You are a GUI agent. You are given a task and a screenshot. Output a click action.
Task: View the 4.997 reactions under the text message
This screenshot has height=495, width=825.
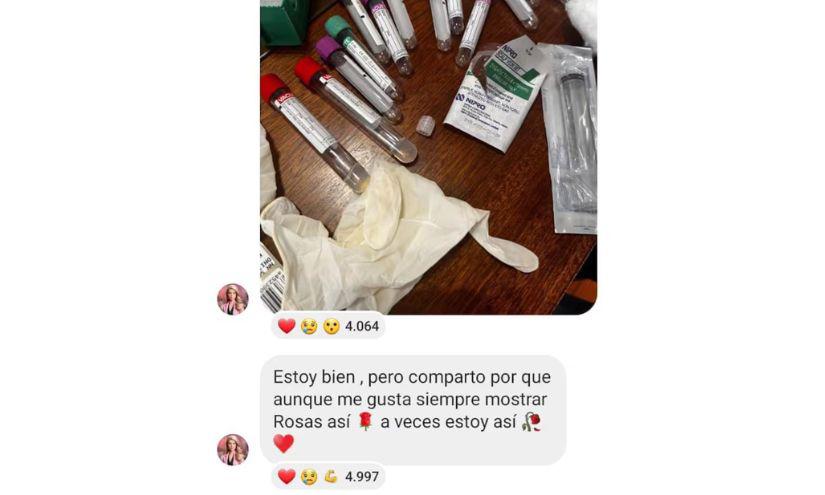pos(328,476)
